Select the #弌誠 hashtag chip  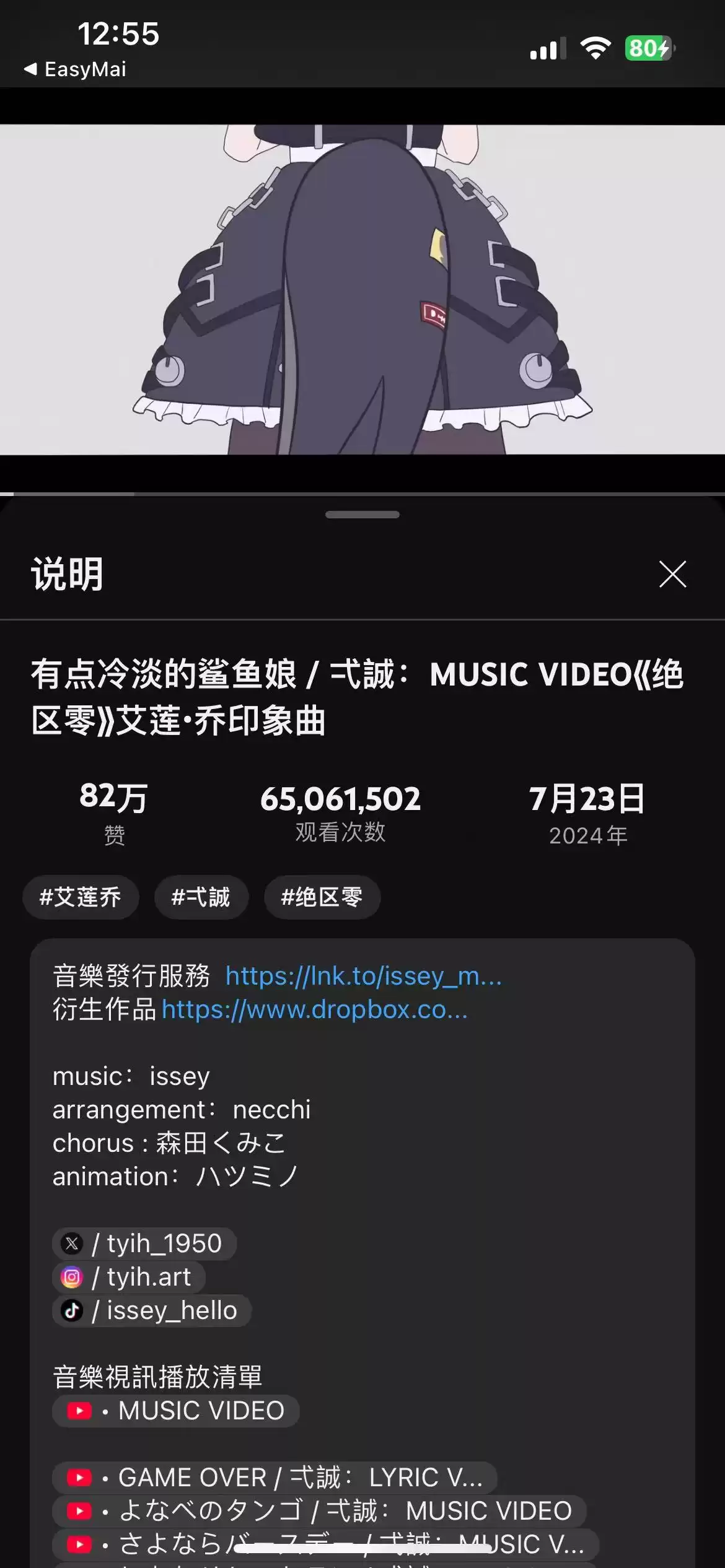pyautogui.click(x=201, y=897)
